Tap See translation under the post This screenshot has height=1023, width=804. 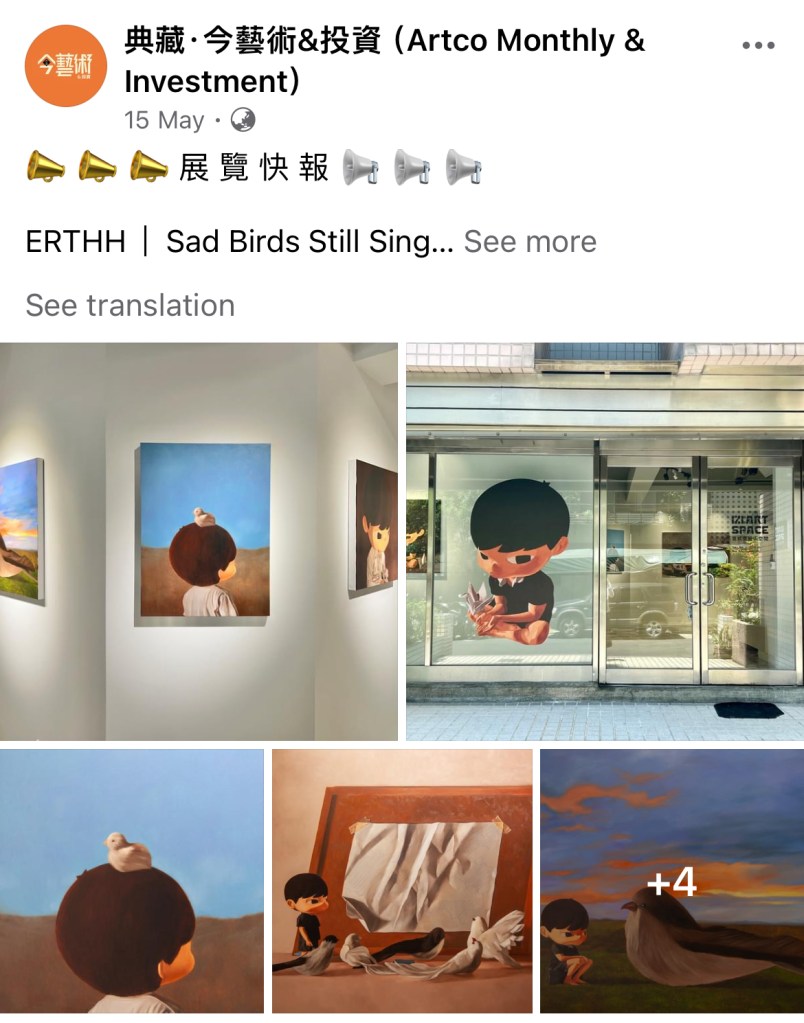130,305
